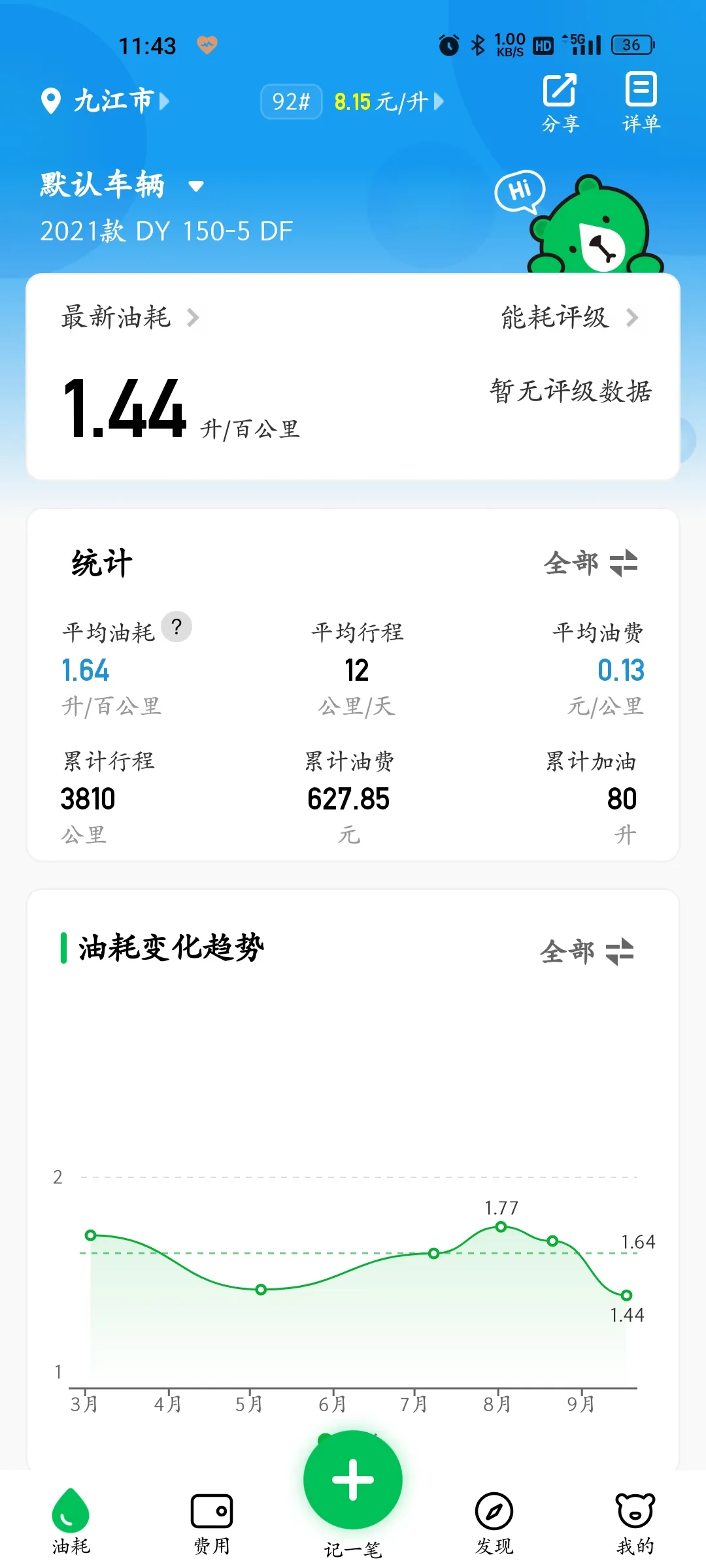Open 最新油耗 details
This screenshot has width=706, height=1568.
(x=130, y=318)
